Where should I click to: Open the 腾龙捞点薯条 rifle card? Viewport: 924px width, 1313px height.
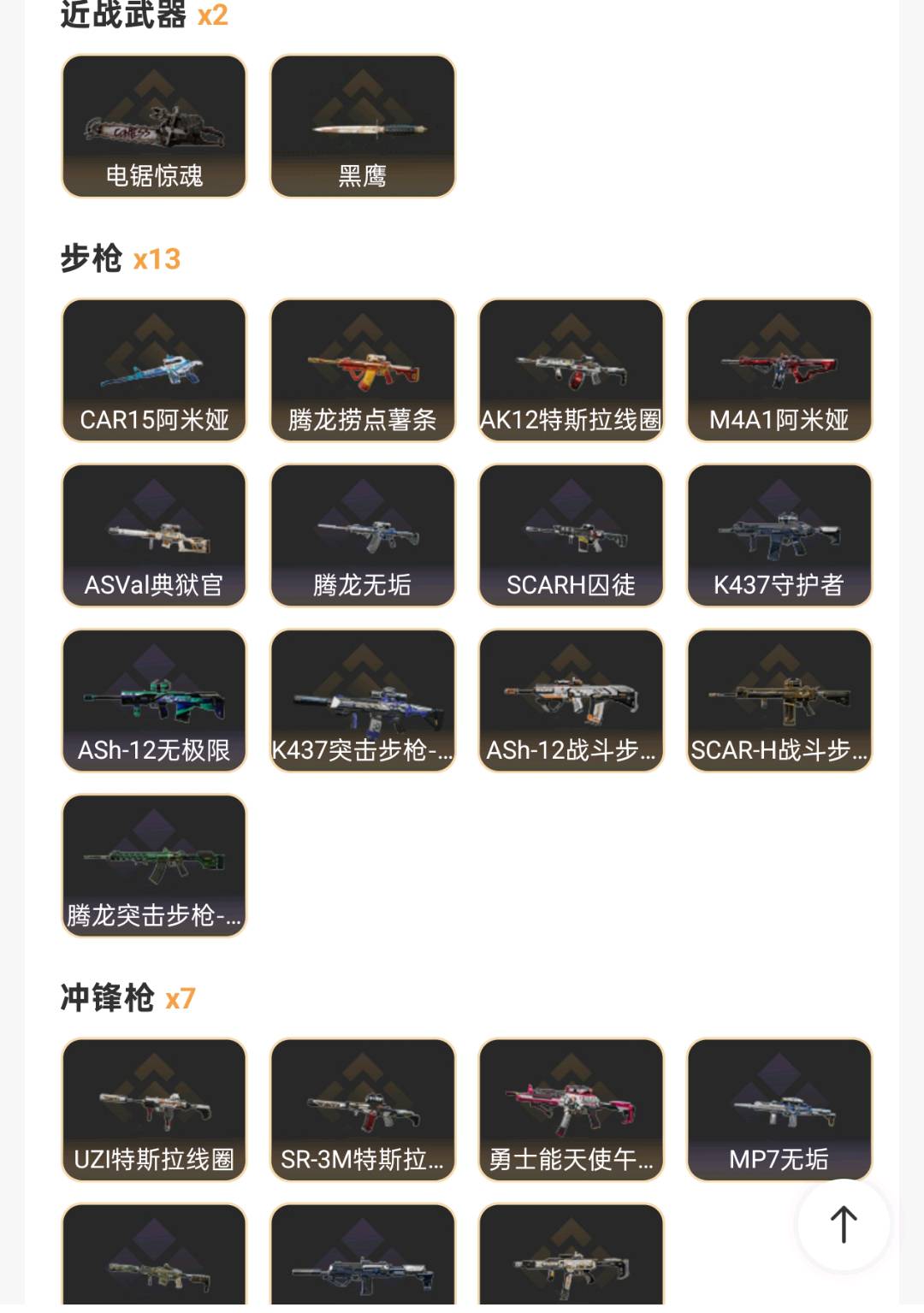tap(362, 370)
